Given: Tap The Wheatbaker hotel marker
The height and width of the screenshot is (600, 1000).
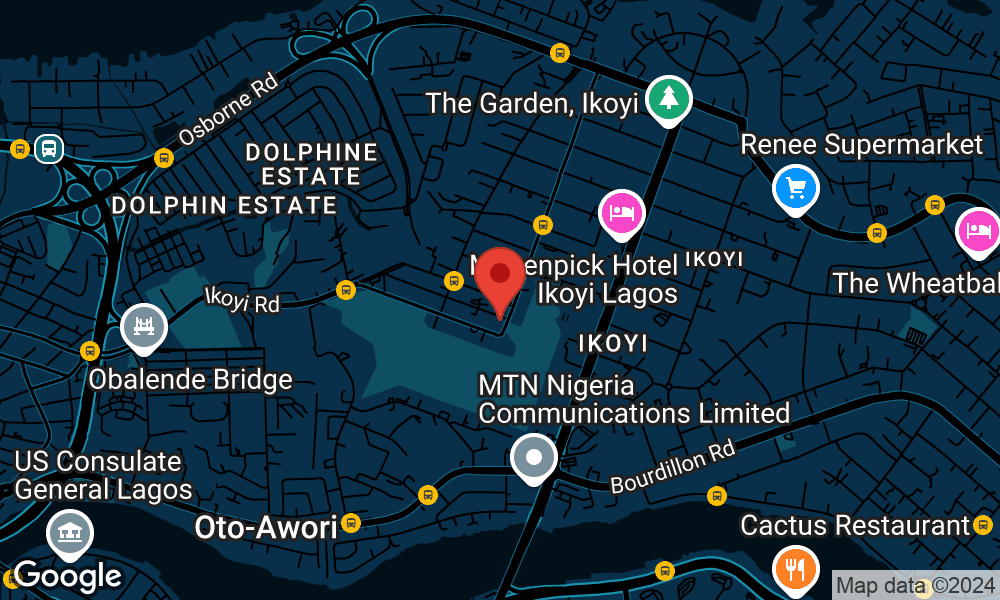Looking at the screenshot, I should [978, 231].
